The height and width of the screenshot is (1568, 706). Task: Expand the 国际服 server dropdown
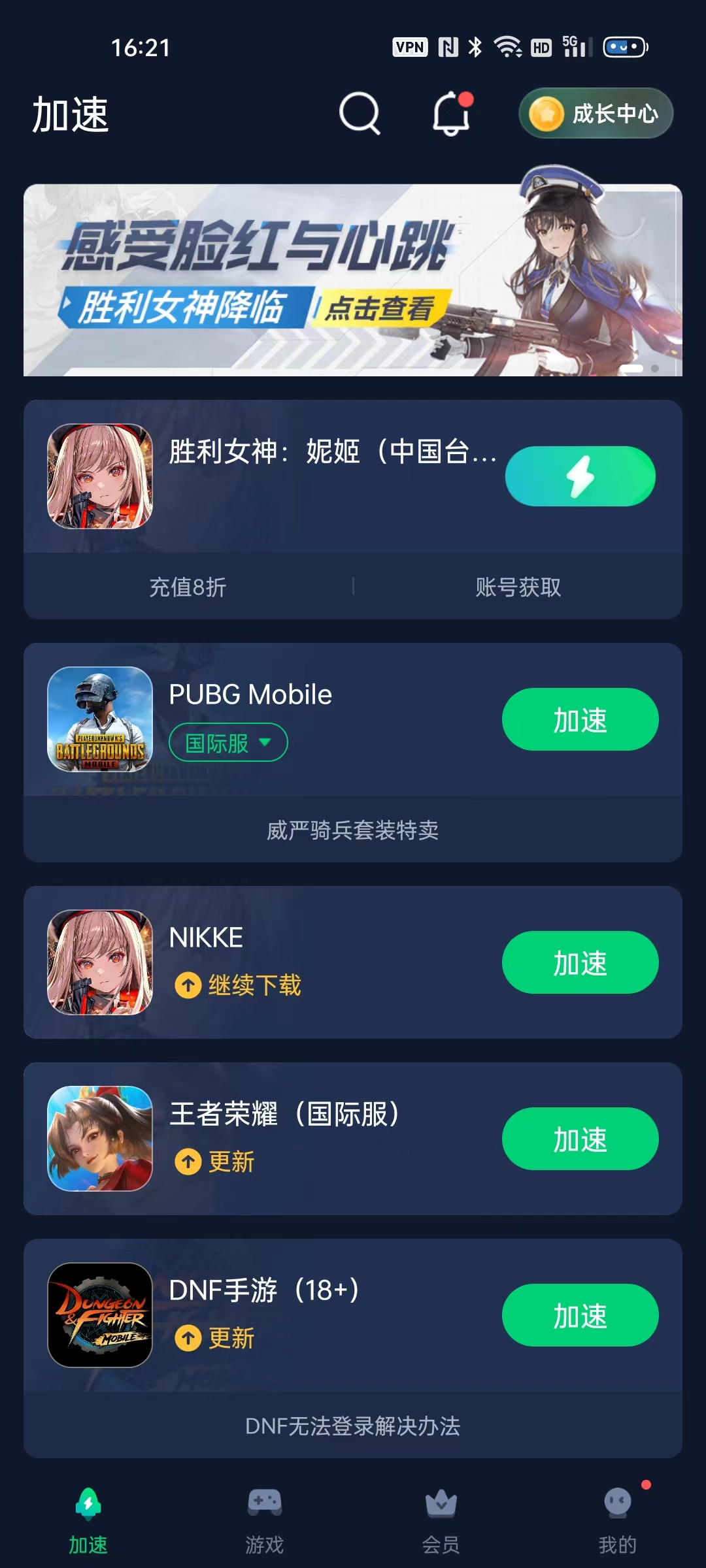tap(228, 743)
